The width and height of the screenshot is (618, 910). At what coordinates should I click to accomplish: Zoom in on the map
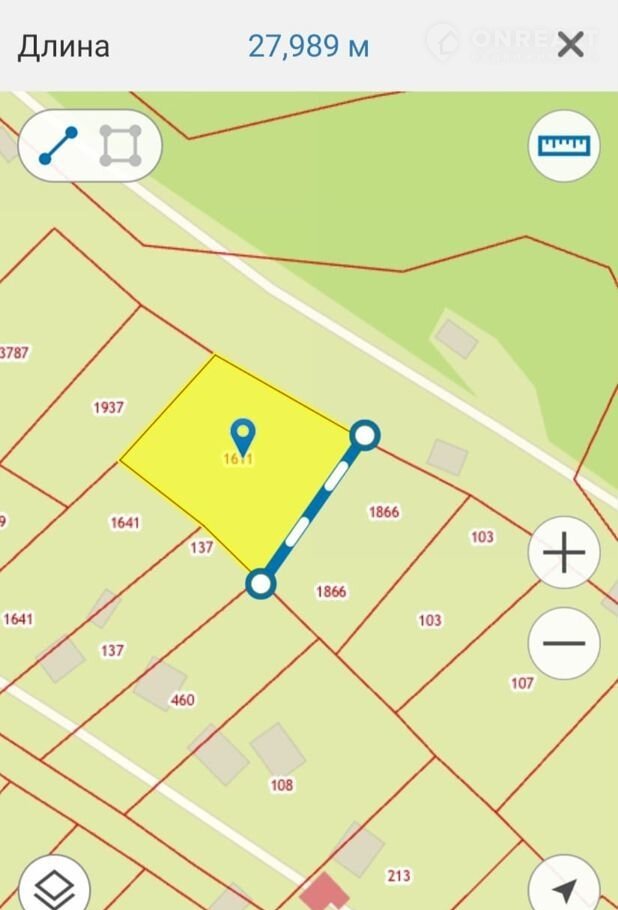pos(564,552)
